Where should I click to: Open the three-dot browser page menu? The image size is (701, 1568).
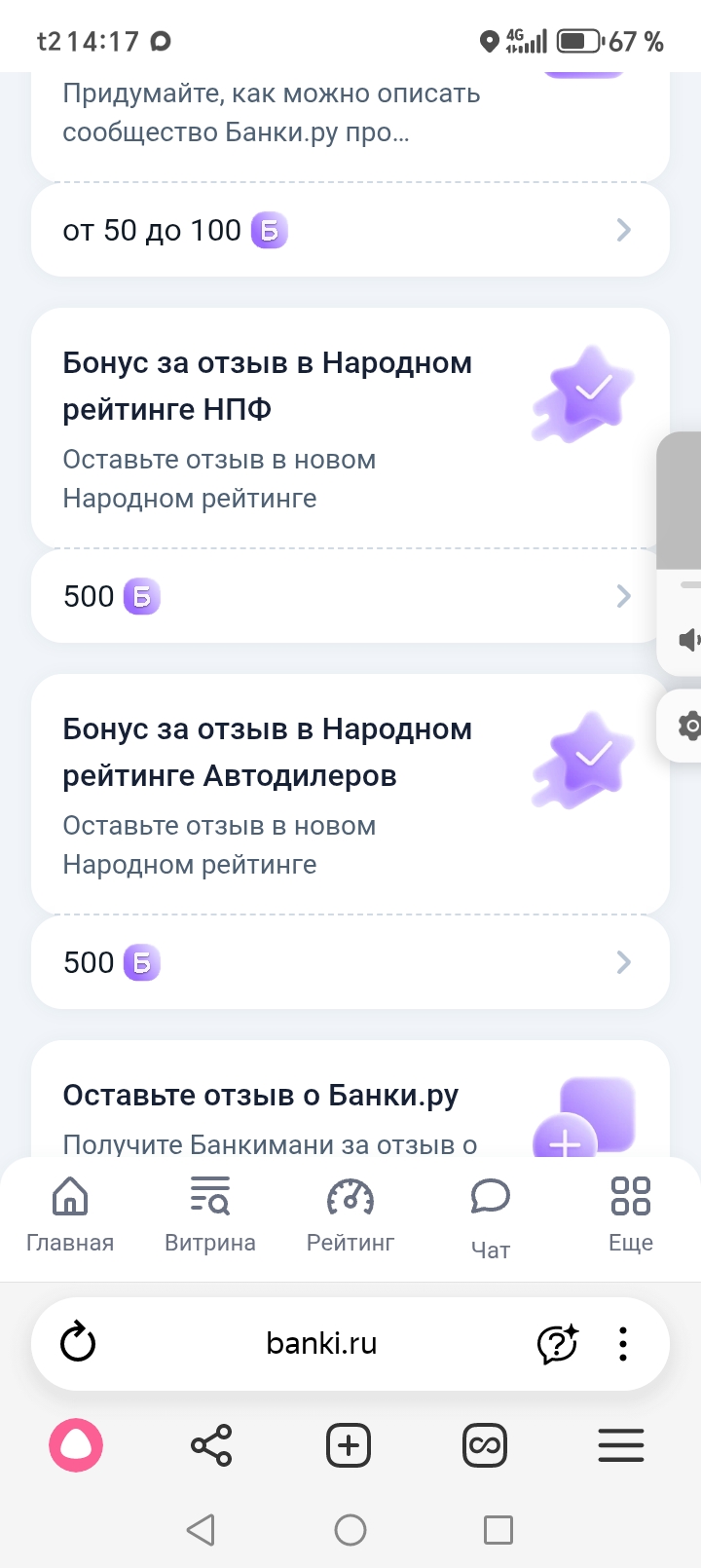tap(623, 1344)
